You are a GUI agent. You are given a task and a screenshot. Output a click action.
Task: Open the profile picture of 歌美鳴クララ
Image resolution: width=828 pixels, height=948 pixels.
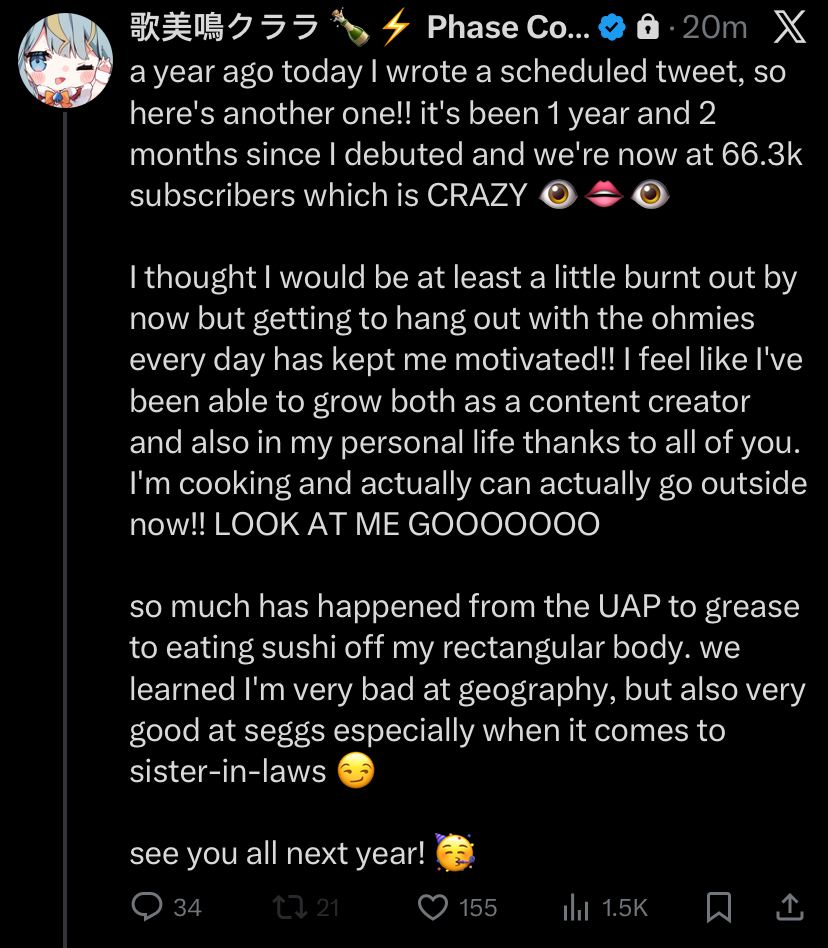click(x=65, y=64)
